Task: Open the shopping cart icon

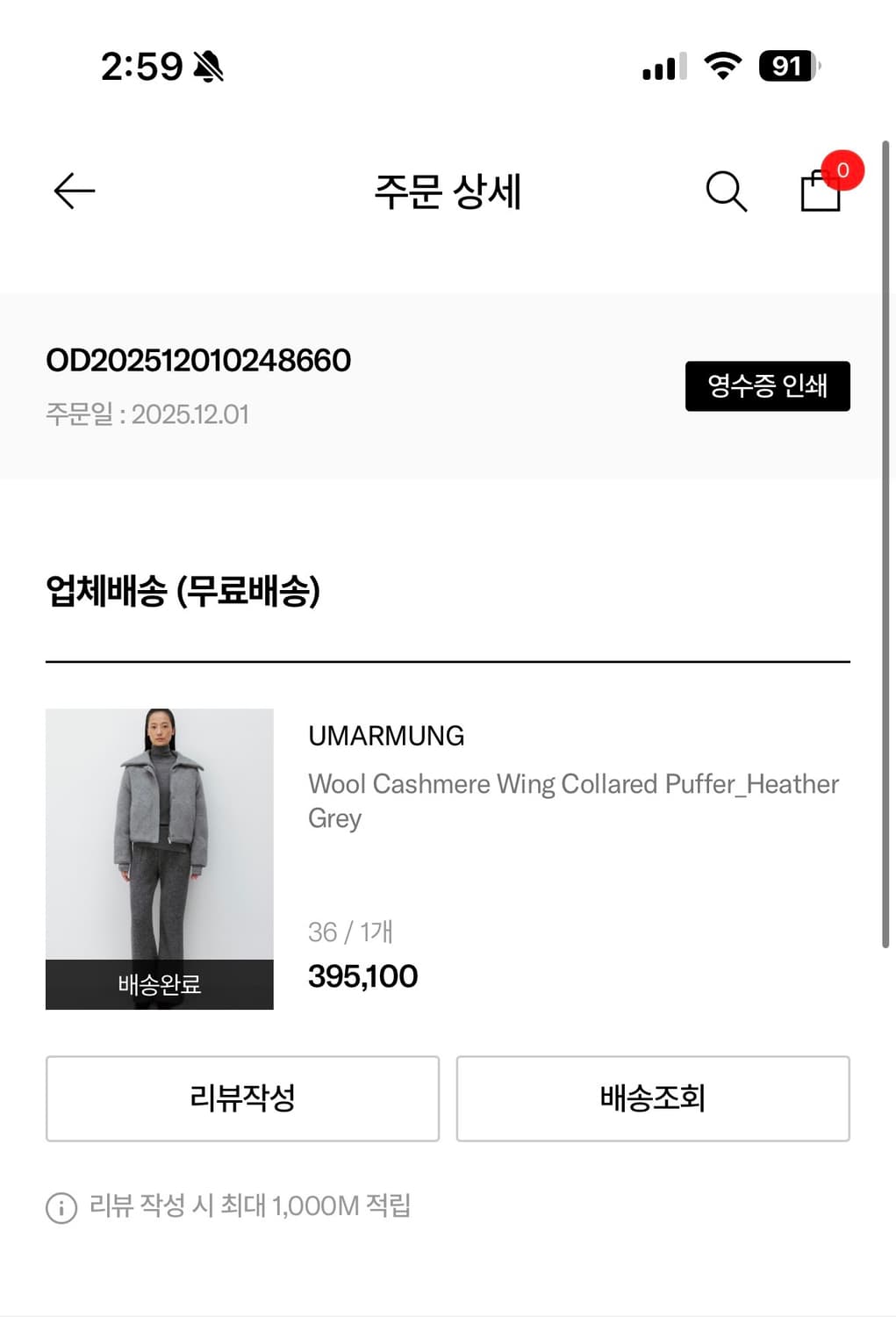Action: [x=819, y=195]
